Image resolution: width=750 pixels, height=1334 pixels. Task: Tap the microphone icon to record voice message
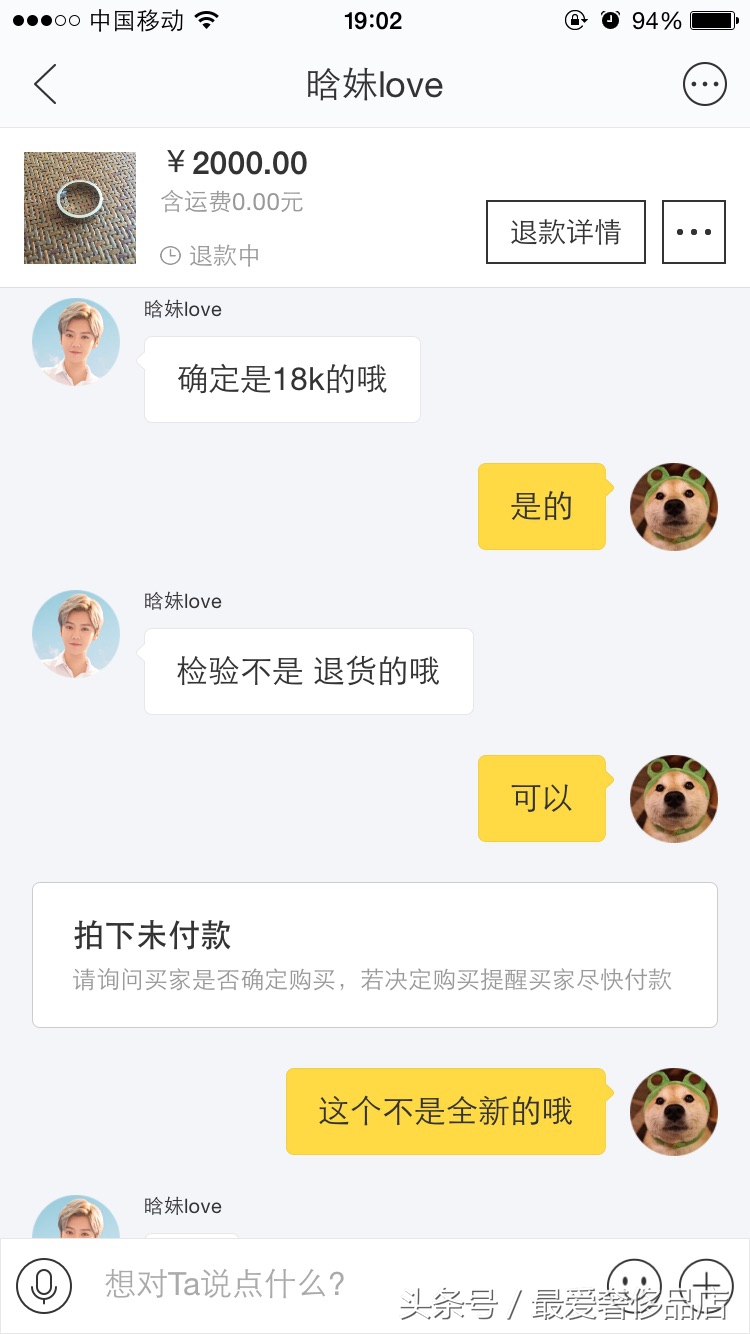coord(42,1287)
